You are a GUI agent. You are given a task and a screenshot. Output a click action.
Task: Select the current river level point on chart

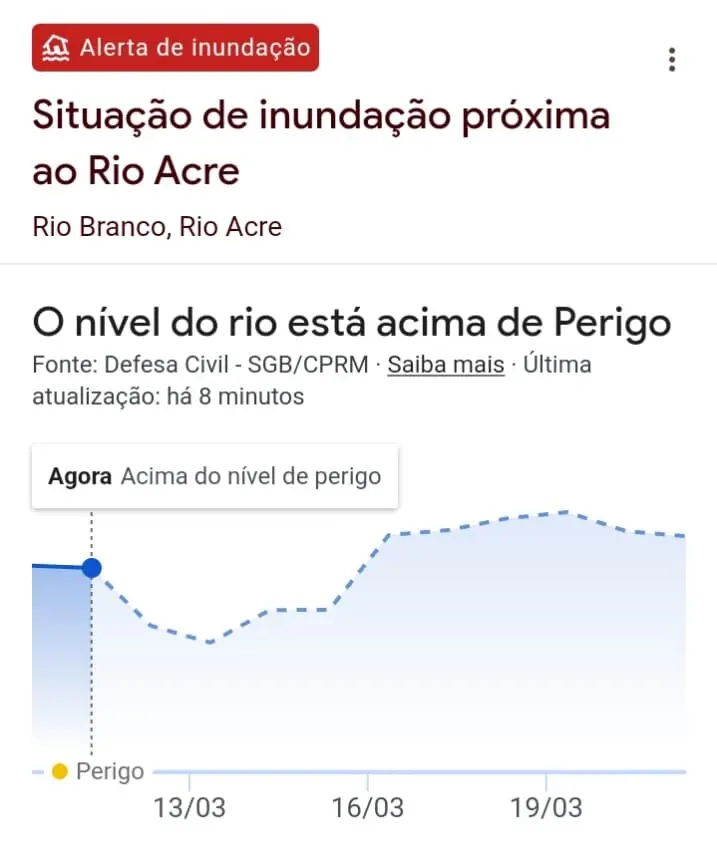pos(92,568)
